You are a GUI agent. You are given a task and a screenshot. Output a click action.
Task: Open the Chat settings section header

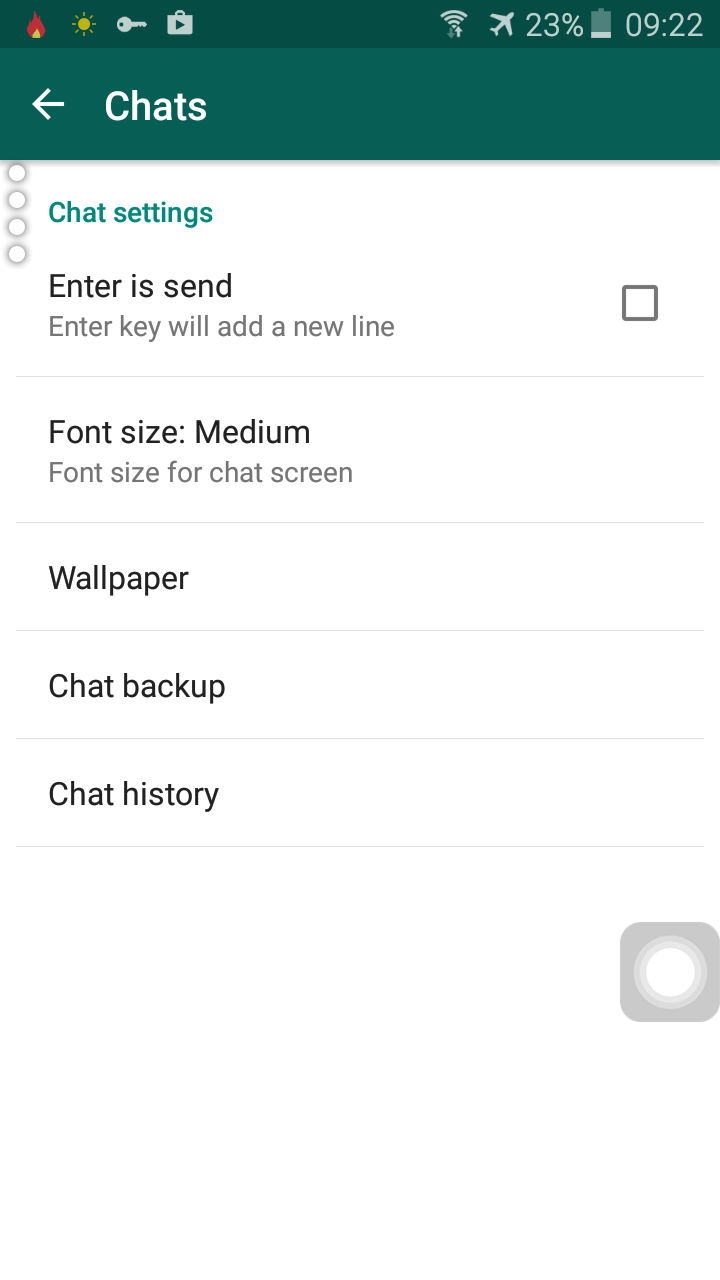click(x=130, y=212)
